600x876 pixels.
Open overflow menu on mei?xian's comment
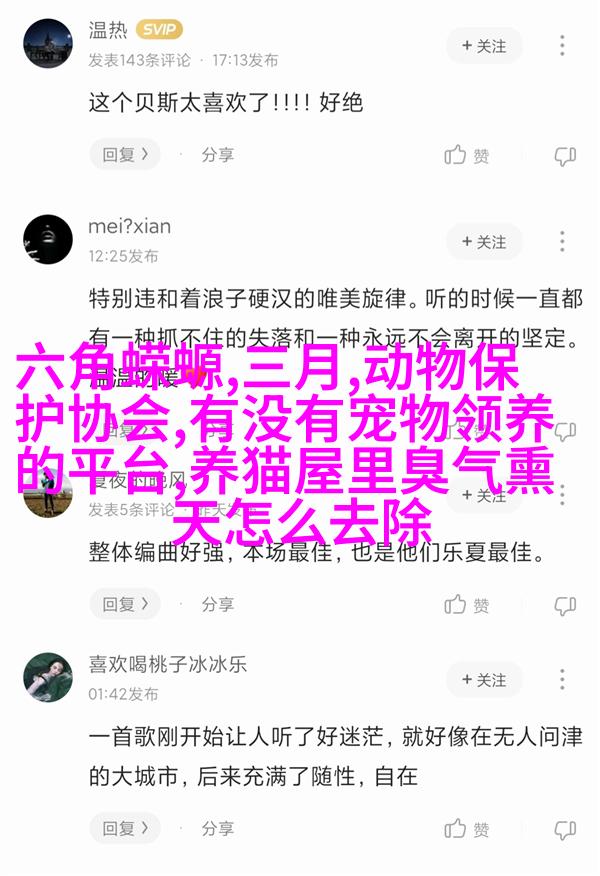click(563, 242)
